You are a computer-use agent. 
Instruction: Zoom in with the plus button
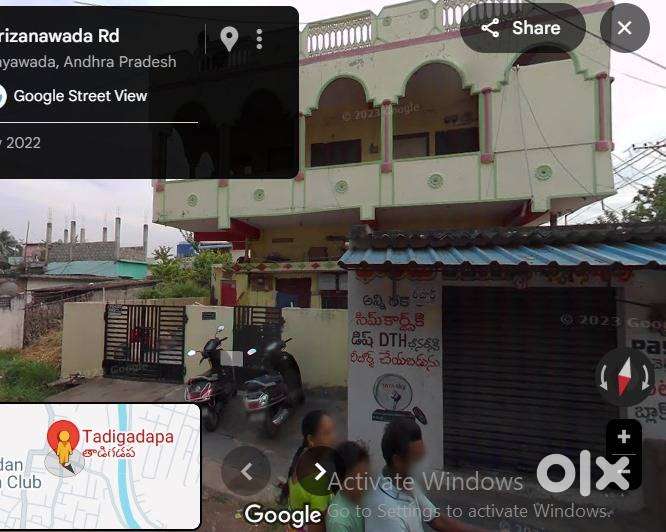[x=624, y=437]
